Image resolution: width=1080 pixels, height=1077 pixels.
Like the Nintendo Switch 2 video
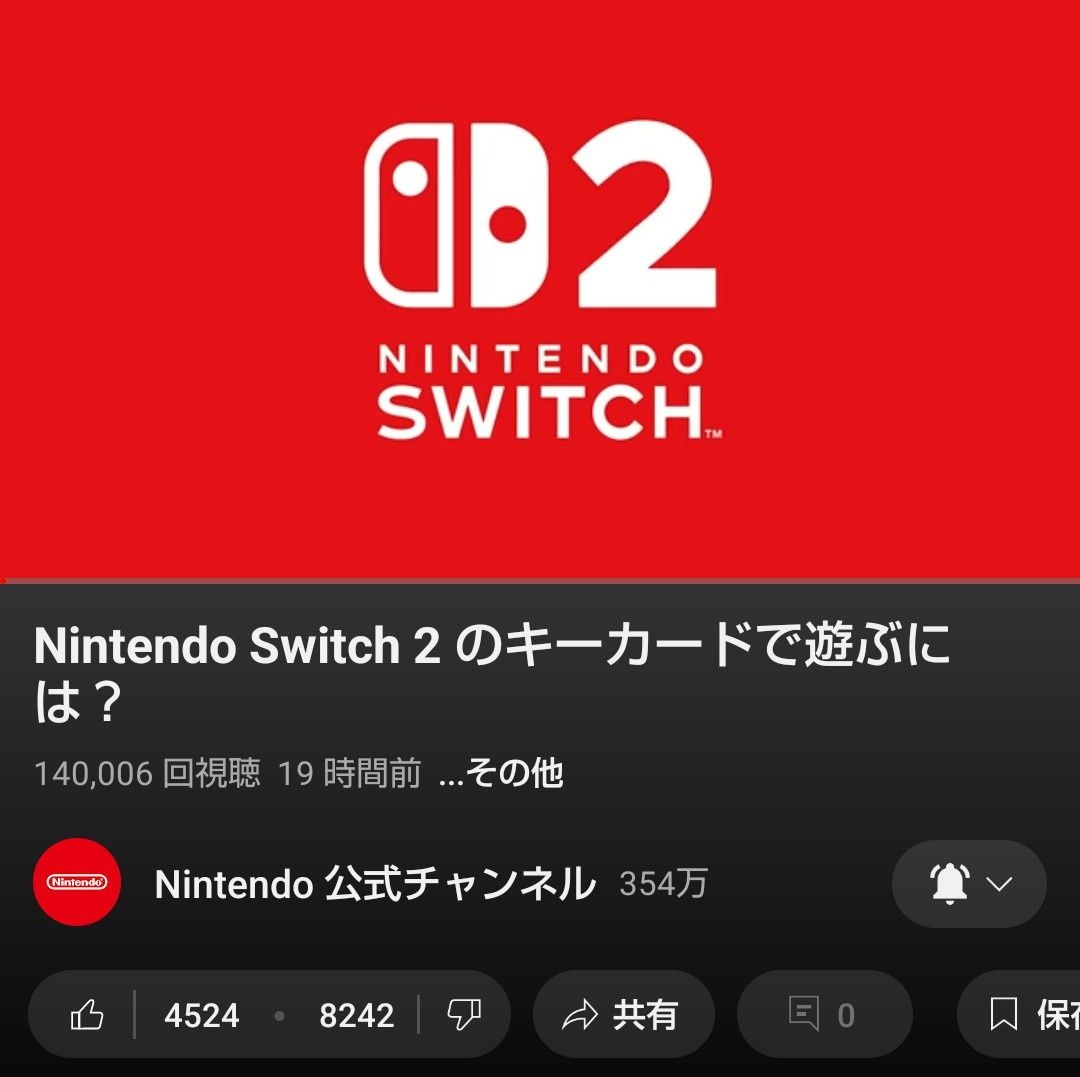(x=90, y=1015)
